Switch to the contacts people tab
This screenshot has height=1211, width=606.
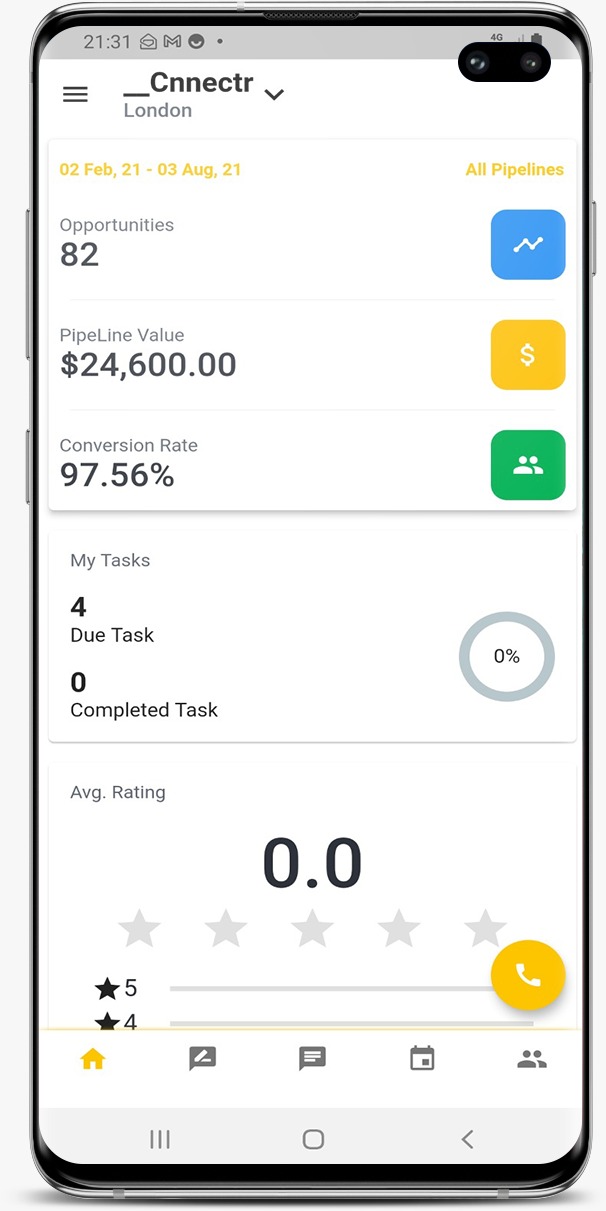tap(532, 1059)
